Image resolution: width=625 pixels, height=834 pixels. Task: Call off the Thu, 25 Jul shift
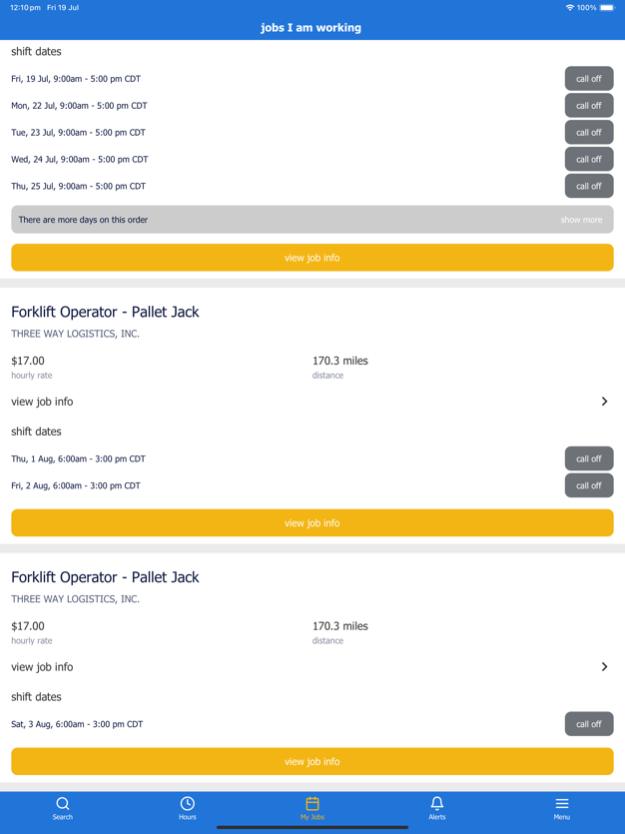coord(589,186)
